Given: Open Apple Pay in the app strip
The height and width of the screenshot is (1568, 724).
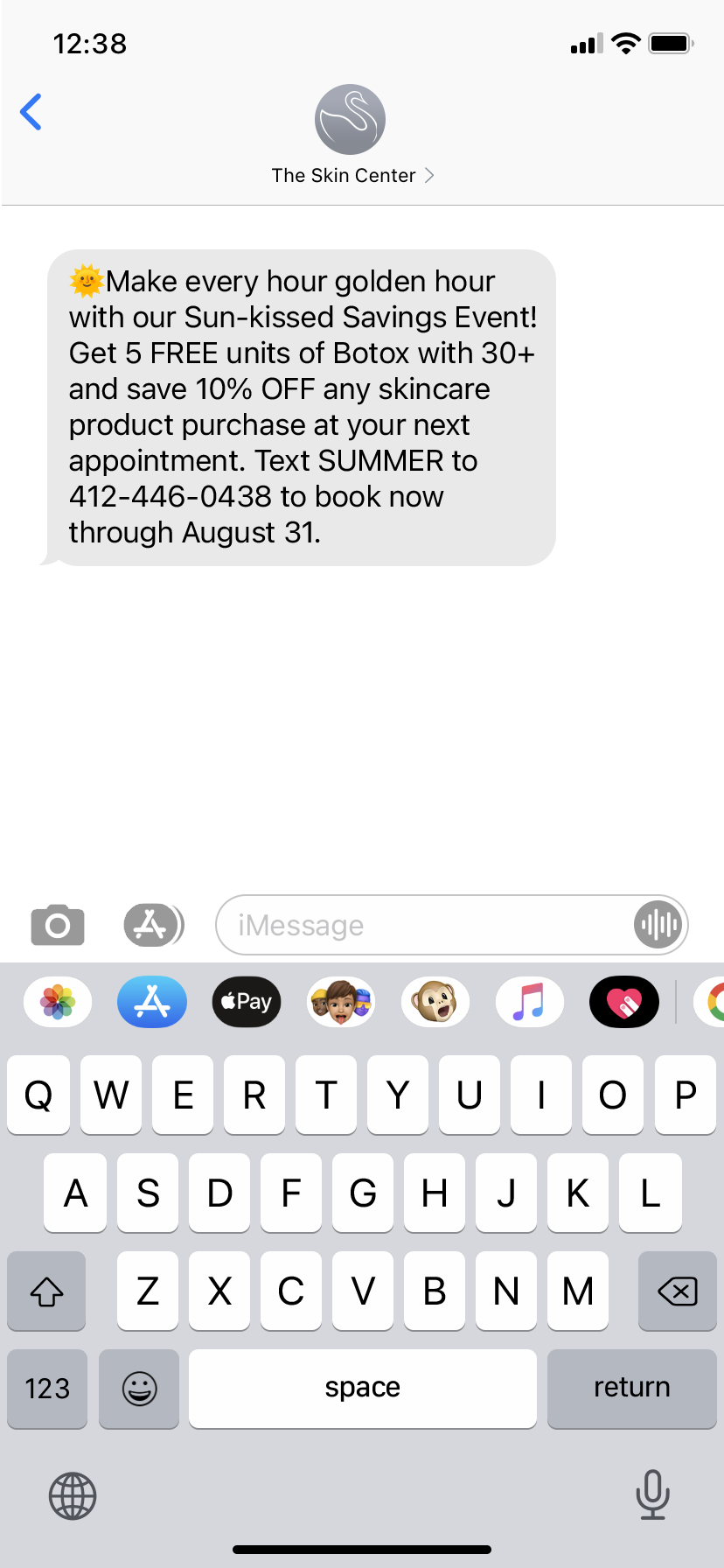Looking at the screenshot, I should pos(247,1002).
